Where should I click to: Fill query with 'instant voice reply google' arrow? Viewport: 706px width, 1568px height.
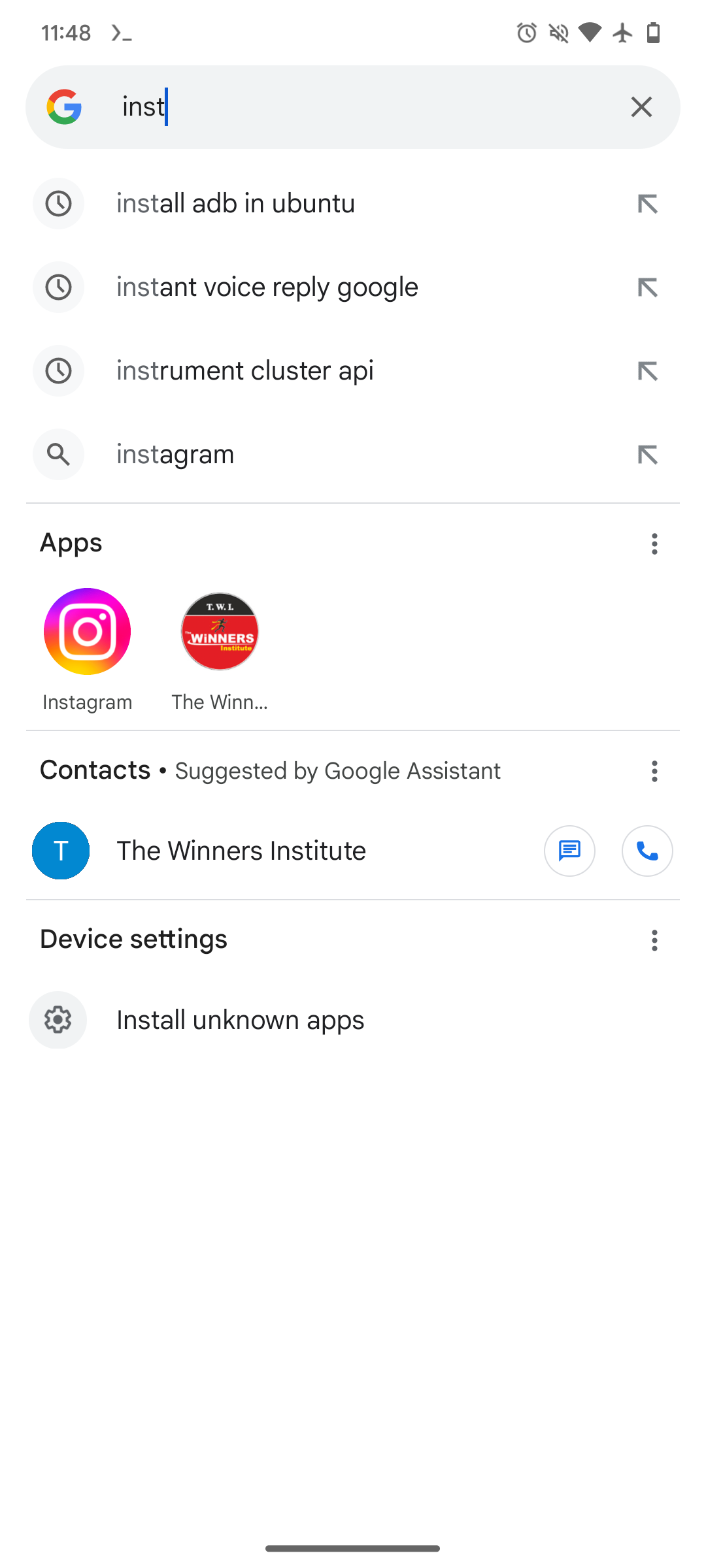tap(647, 287)
